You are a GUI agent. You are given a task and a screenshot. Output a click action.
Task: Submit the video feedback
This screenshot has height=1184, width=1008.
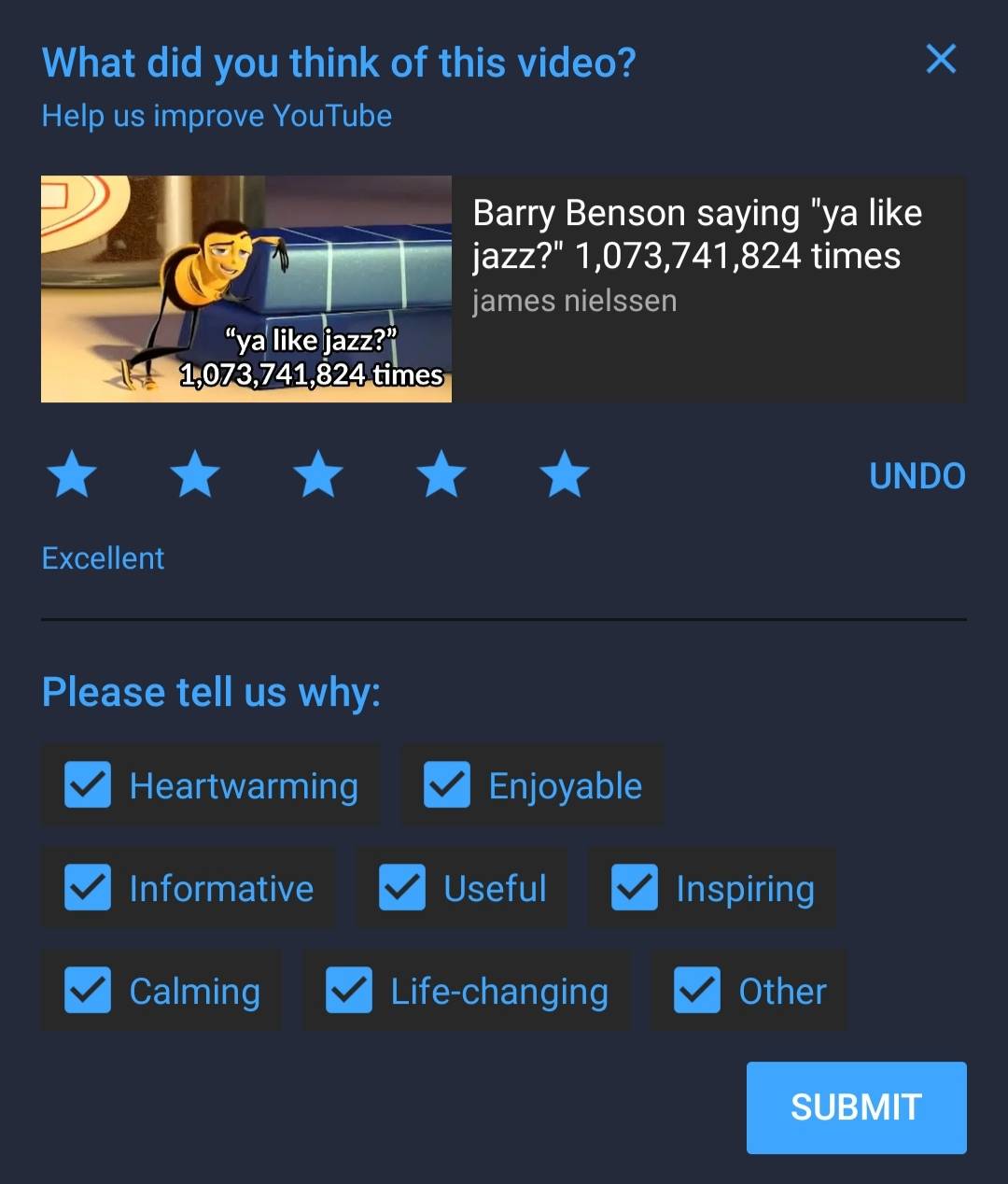point(856,1107)
